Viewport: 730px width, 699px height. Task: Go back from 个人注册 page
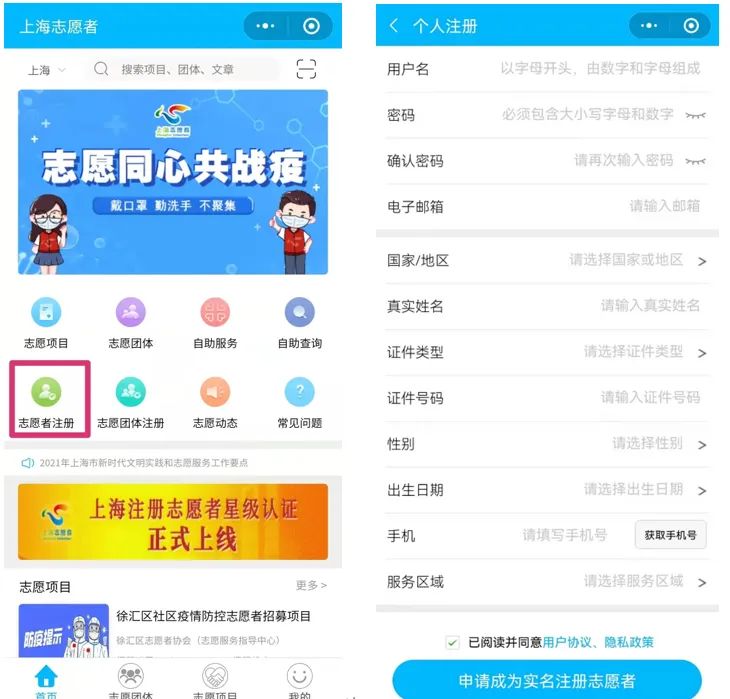pyautogui.click(x=394, y=26)
